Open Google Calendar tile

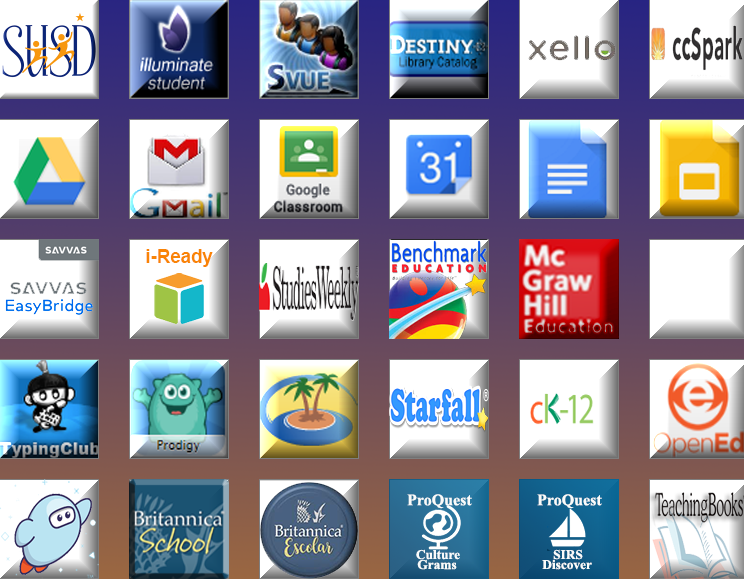click(x=439, y=169)
